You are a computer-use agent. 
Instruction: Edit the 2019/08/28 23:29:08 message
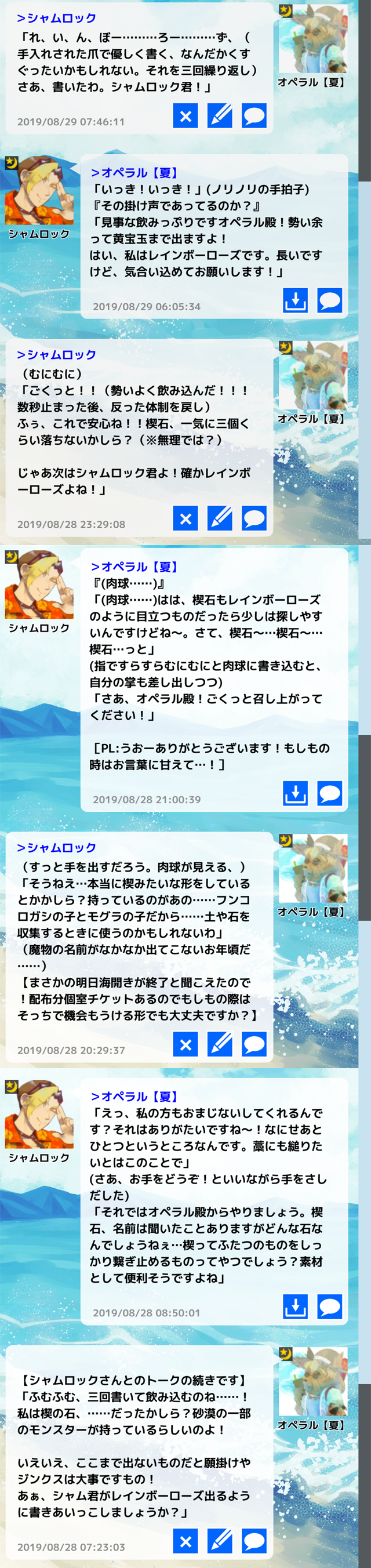coord(220,518)
